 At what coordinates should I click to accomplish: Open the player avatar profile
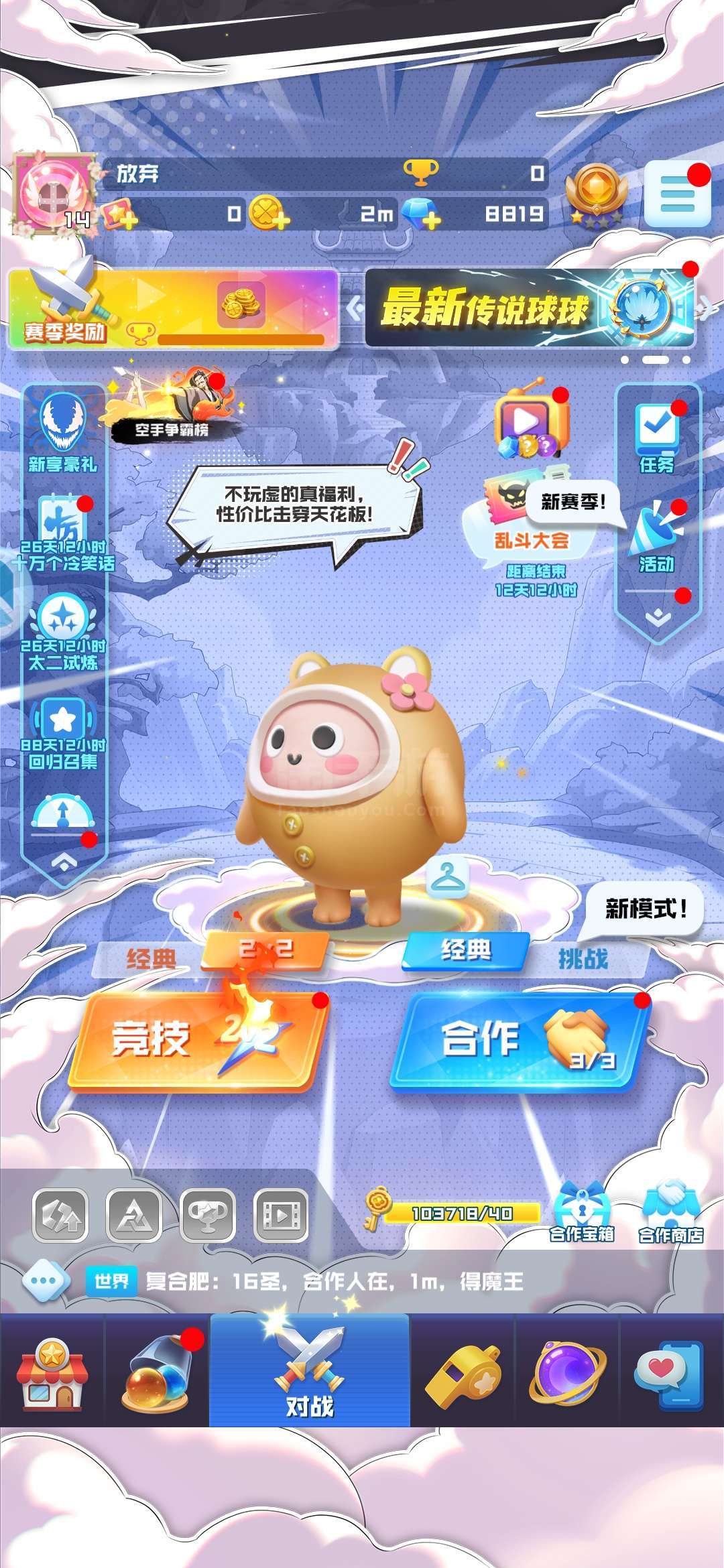tap(54, 193)
